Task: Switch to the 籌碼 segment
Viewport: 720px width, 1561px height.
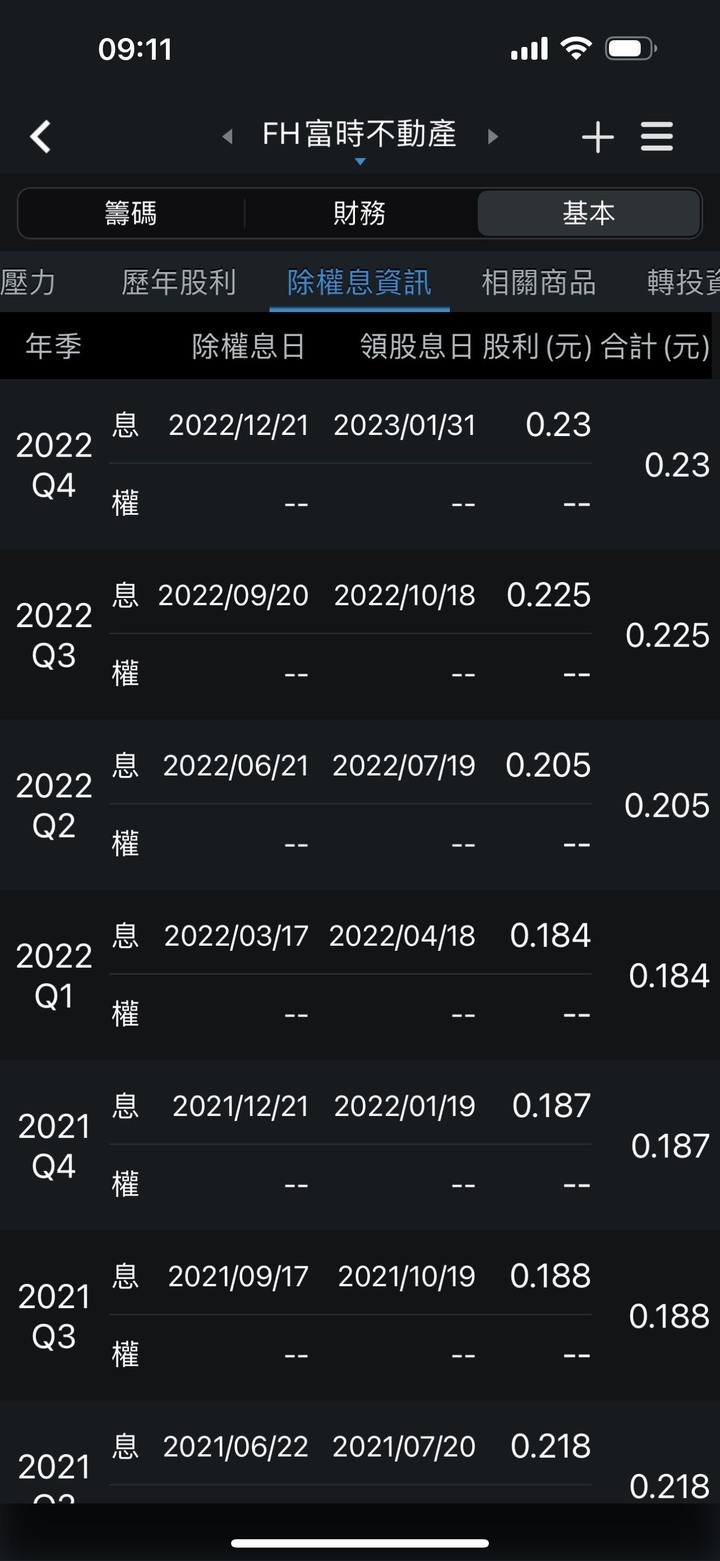Action: (131, 213)
